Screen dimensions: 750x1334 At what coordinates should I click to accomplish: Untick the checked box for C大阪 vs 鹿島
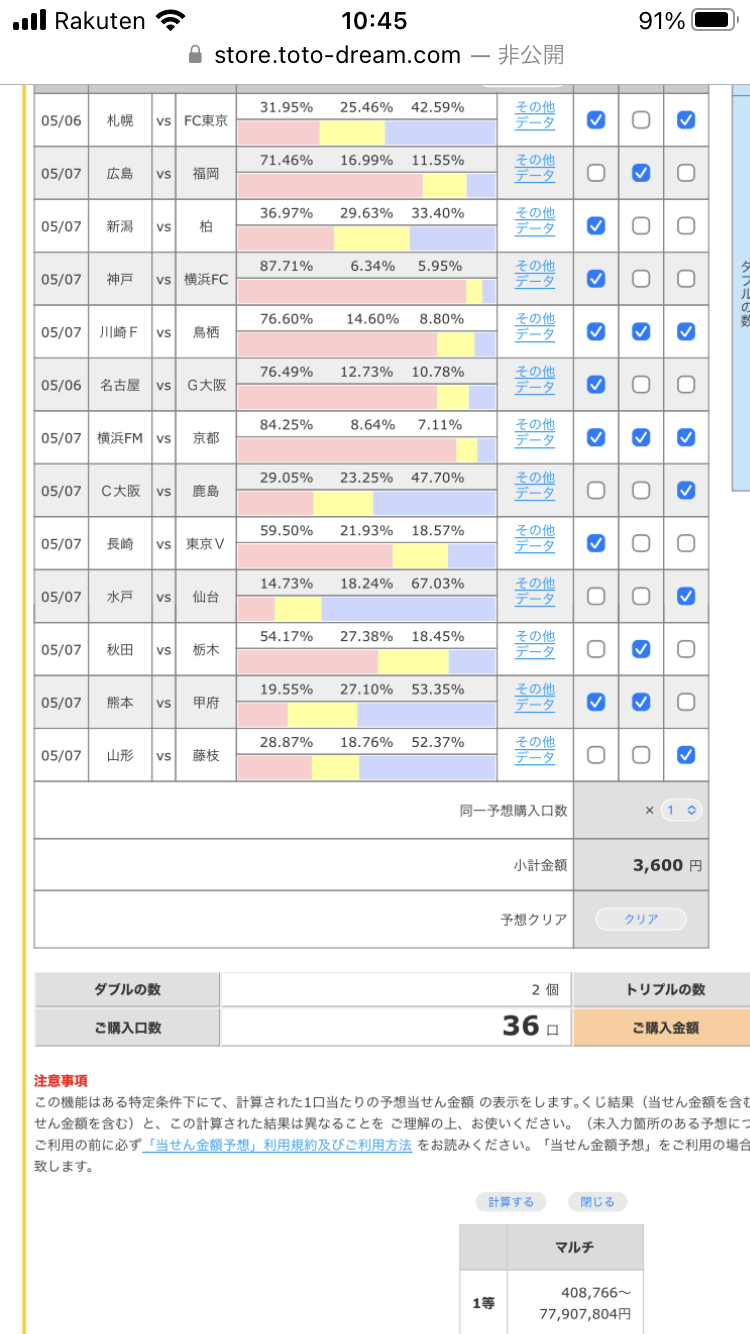pos(686,491)
